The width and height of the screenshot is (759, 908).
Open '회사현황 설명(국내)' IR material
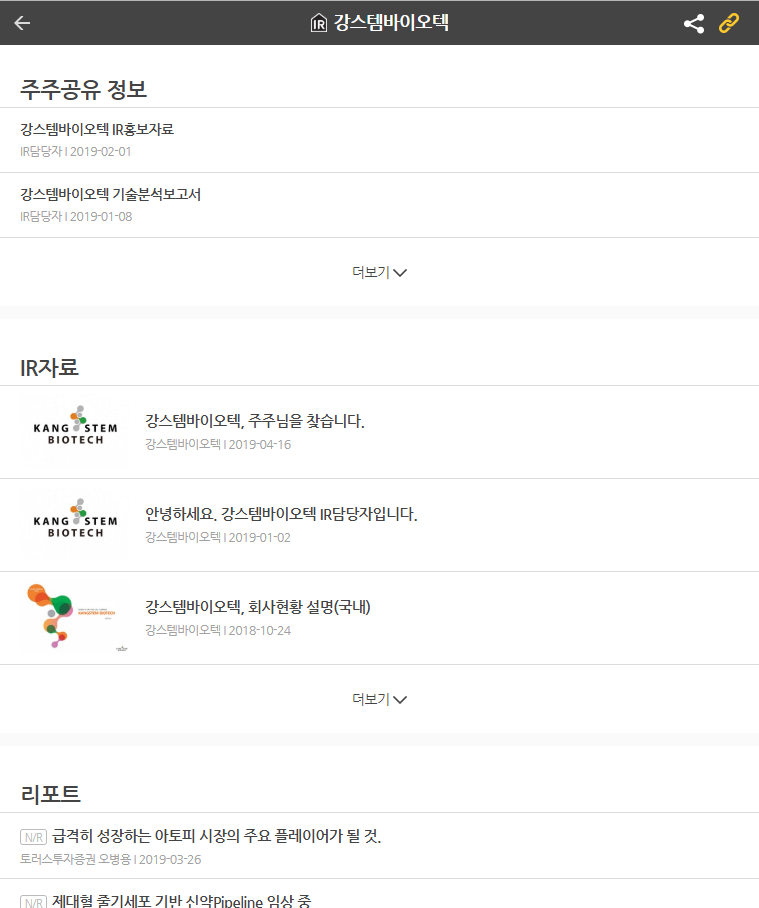coord(258,607)
